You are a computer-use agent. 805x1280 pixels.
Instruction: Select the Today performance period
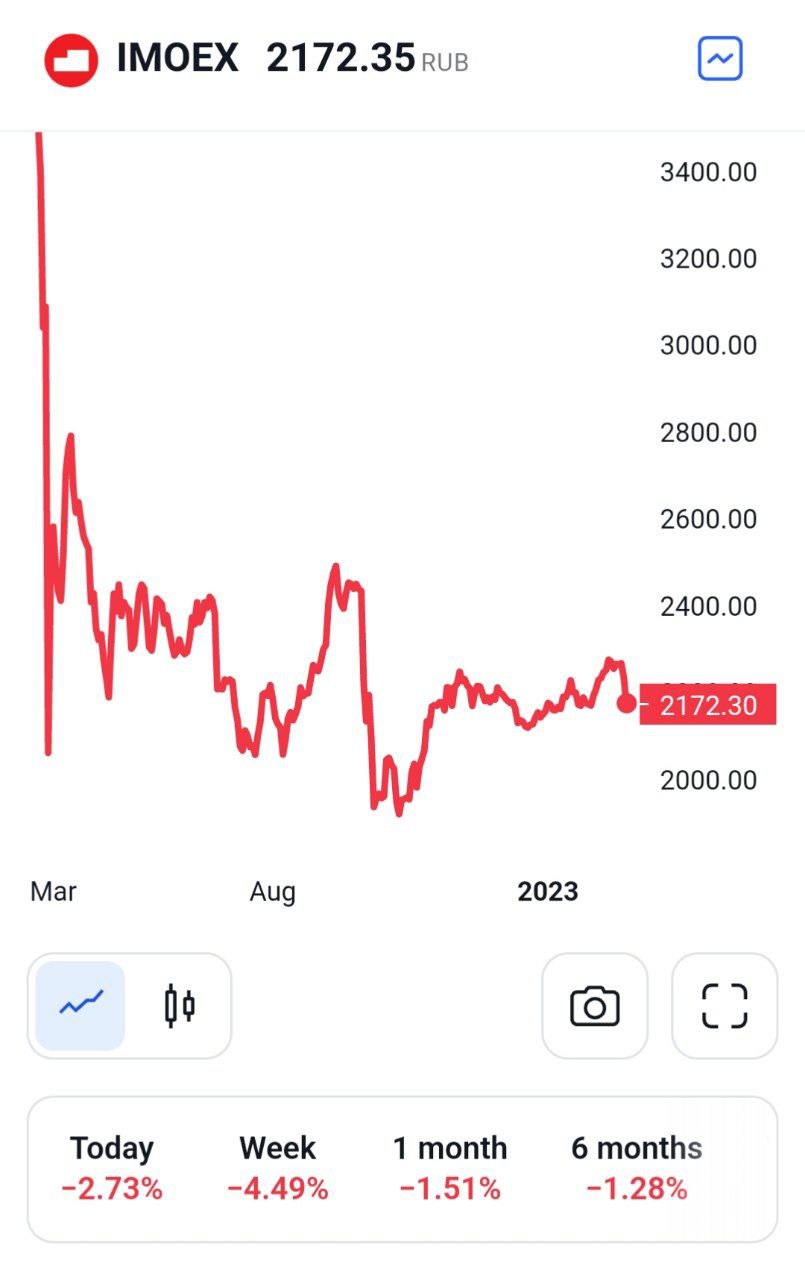[x=110, y=1168]
